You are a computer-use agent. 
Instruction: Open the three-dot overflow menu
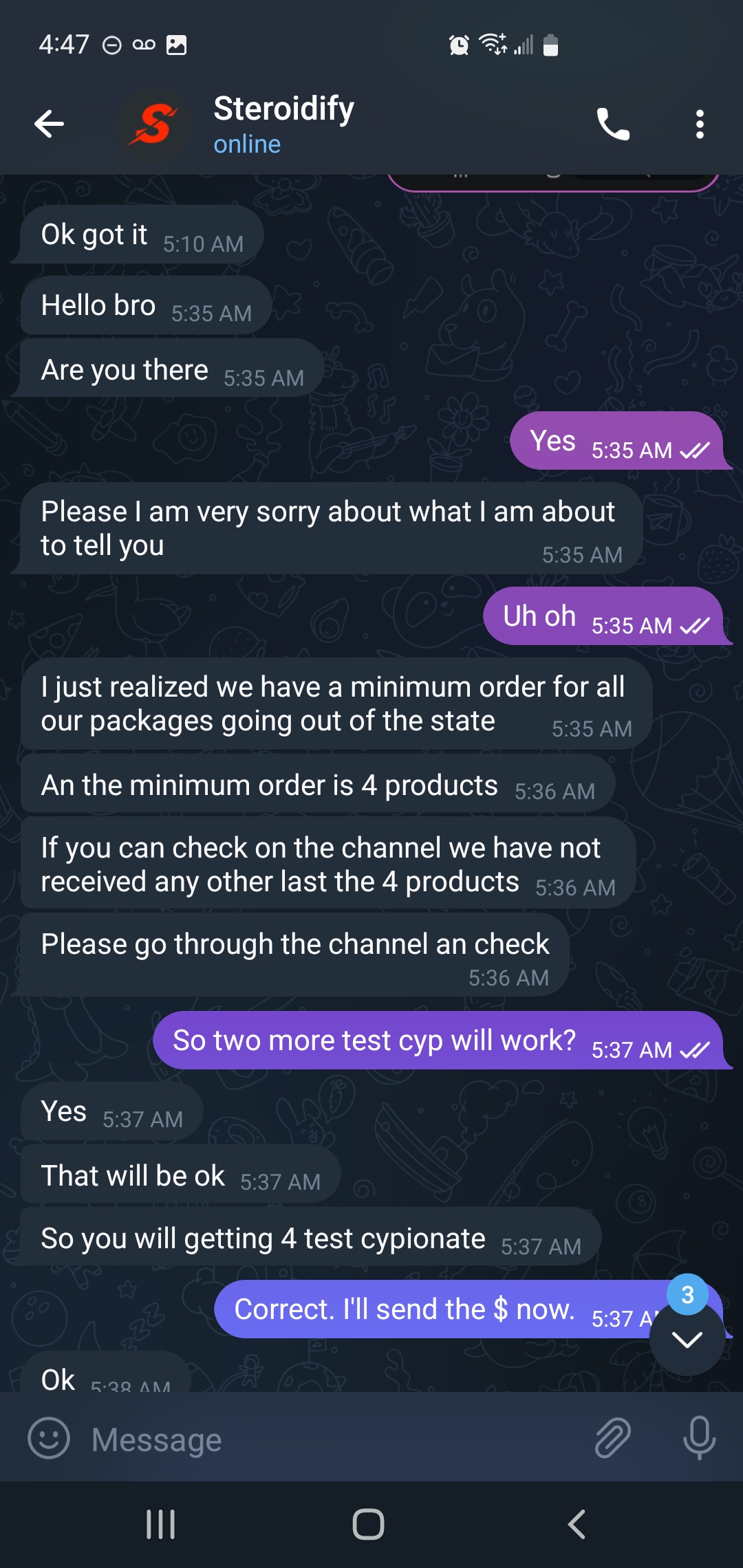(700, 124)
